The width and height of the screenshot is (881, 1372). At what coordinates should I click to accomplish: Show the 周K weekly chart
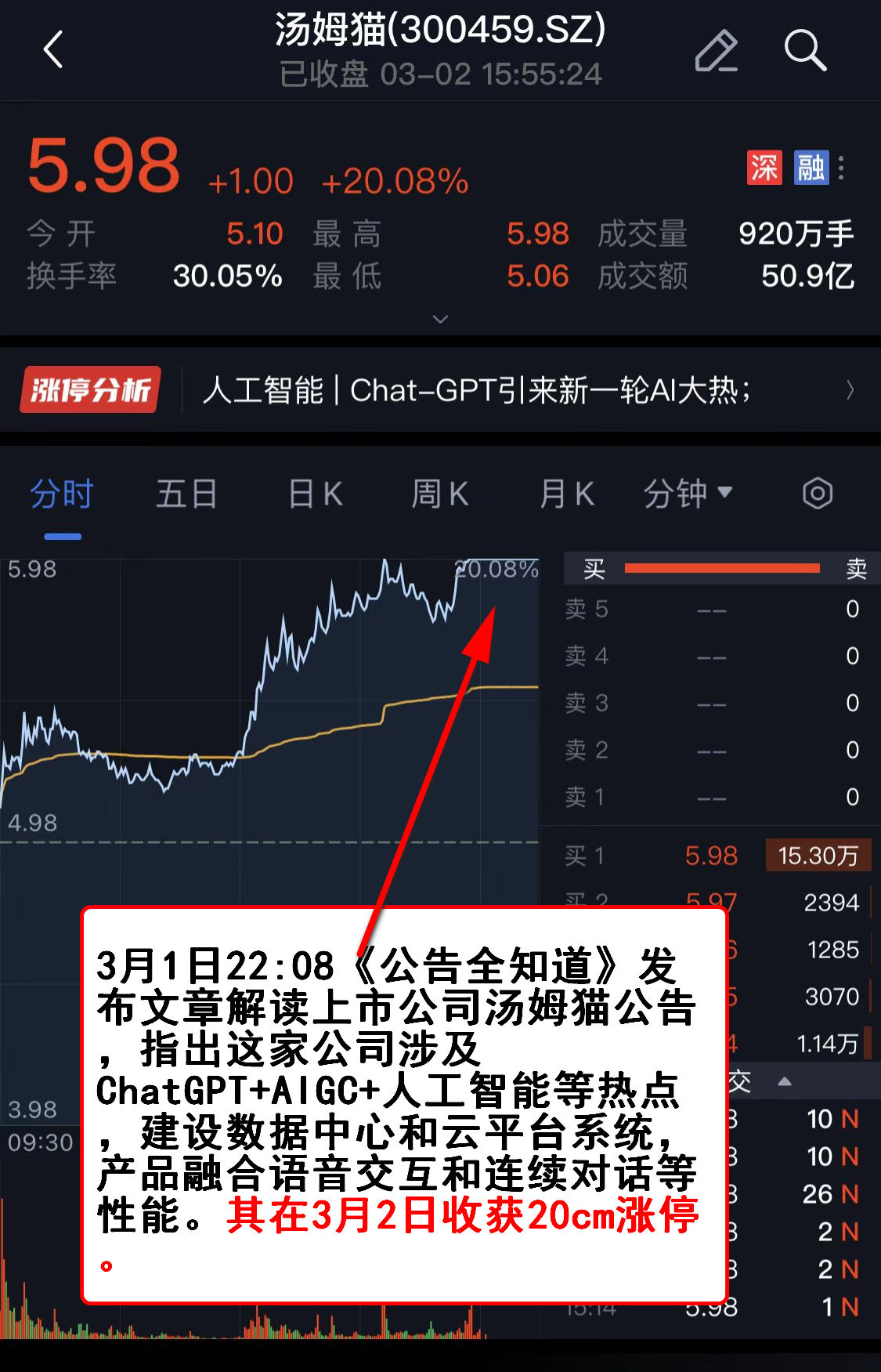(440, 494)
